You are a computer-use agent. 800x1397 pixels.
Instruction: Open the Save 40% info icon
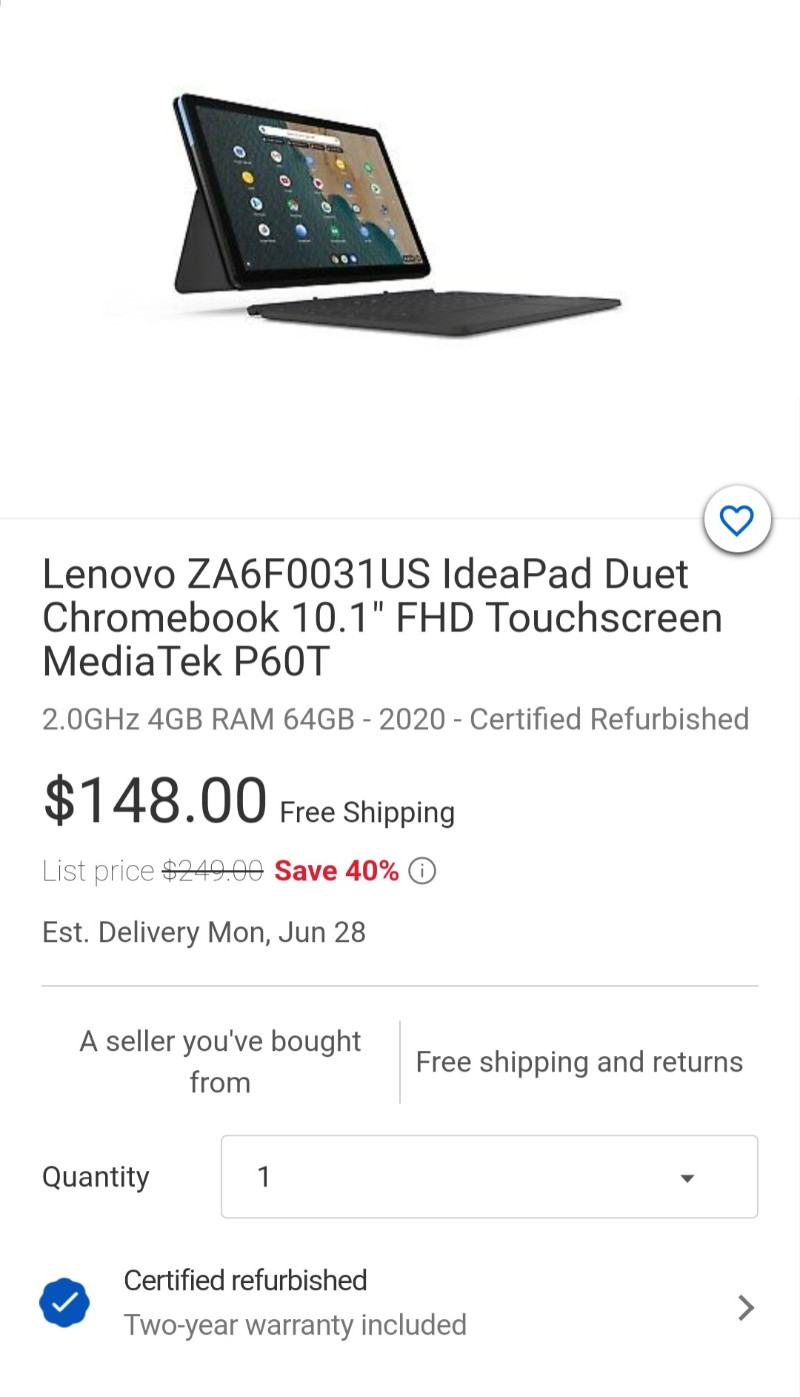pos(423,871)
